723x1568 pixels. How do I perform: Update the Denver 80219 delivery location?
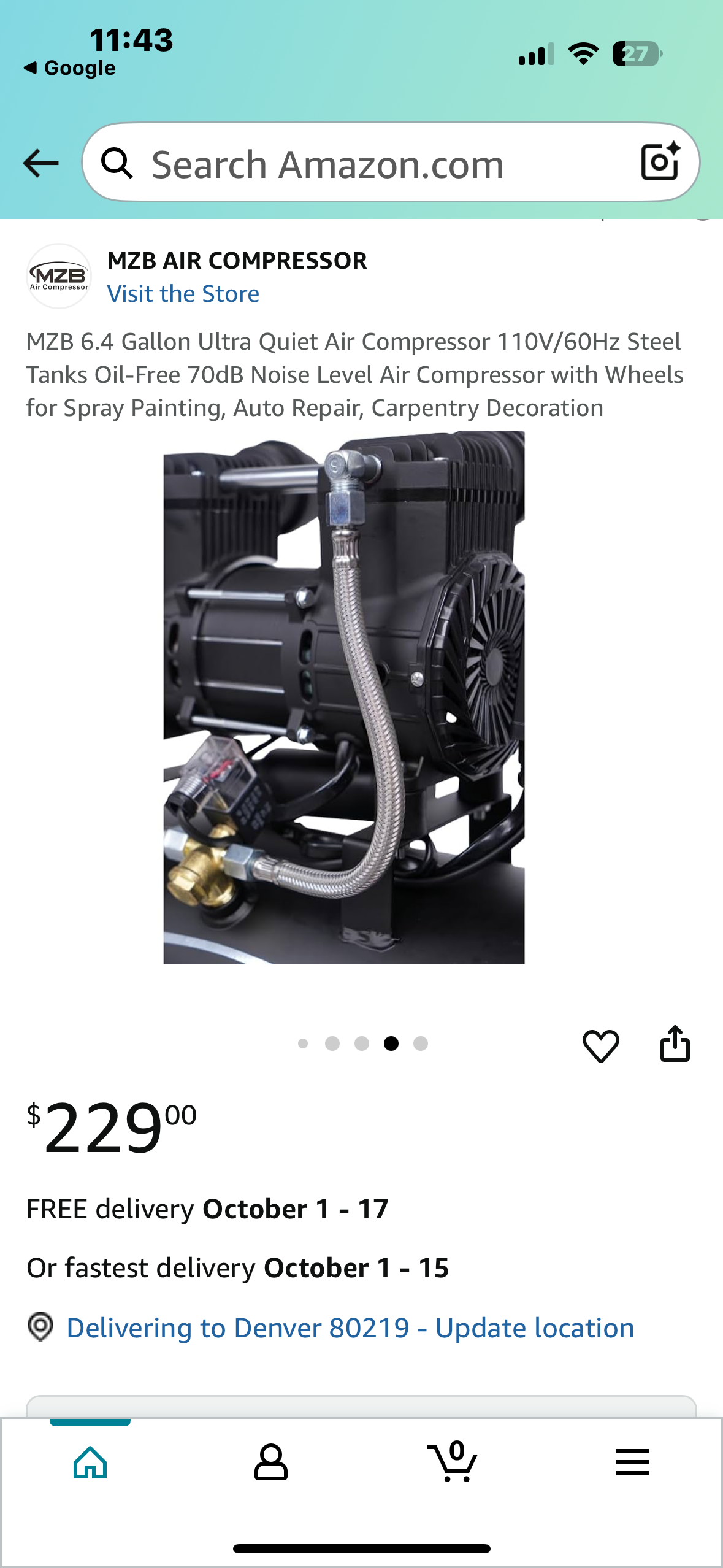pos(350,1328)
